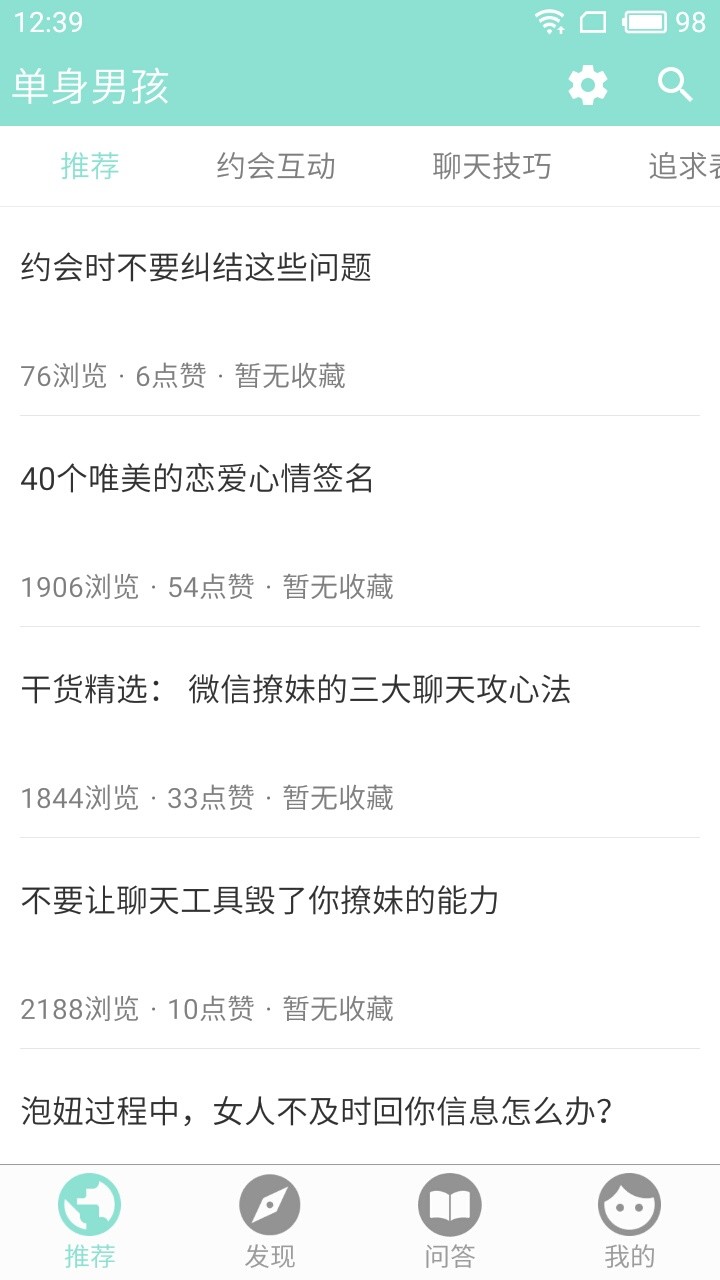The width and height of the screenshot is (720, 1280).
Task: Go to 发现 in bottom navigation
Action: click(270, 1222)
